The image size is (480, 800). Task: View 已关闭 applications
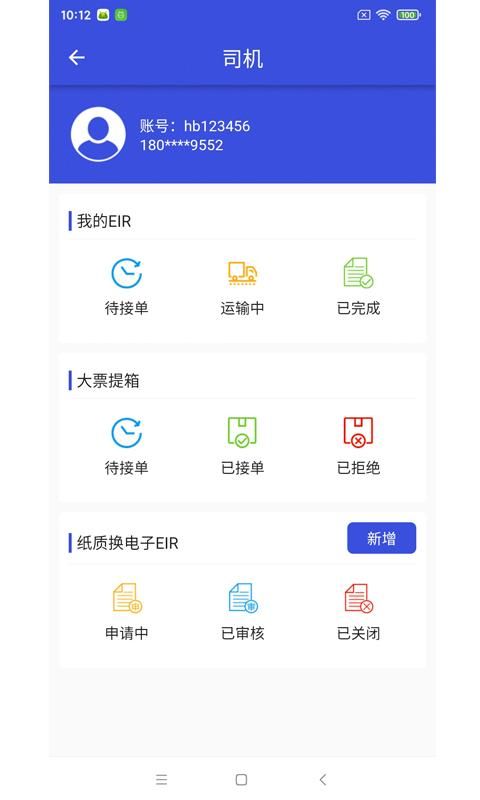[358, 612]
